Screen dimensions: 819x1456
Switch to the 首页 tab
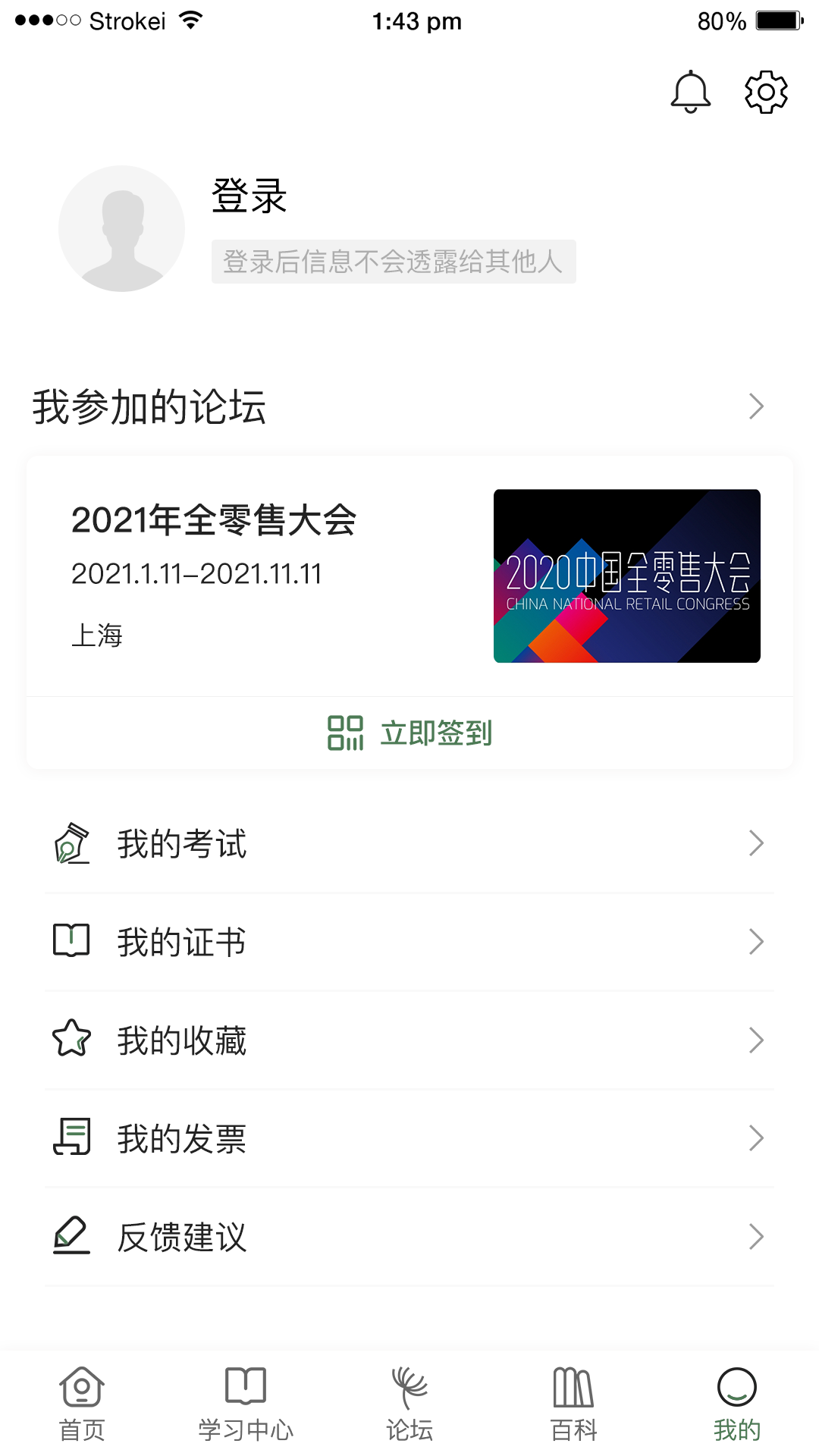82,1404
